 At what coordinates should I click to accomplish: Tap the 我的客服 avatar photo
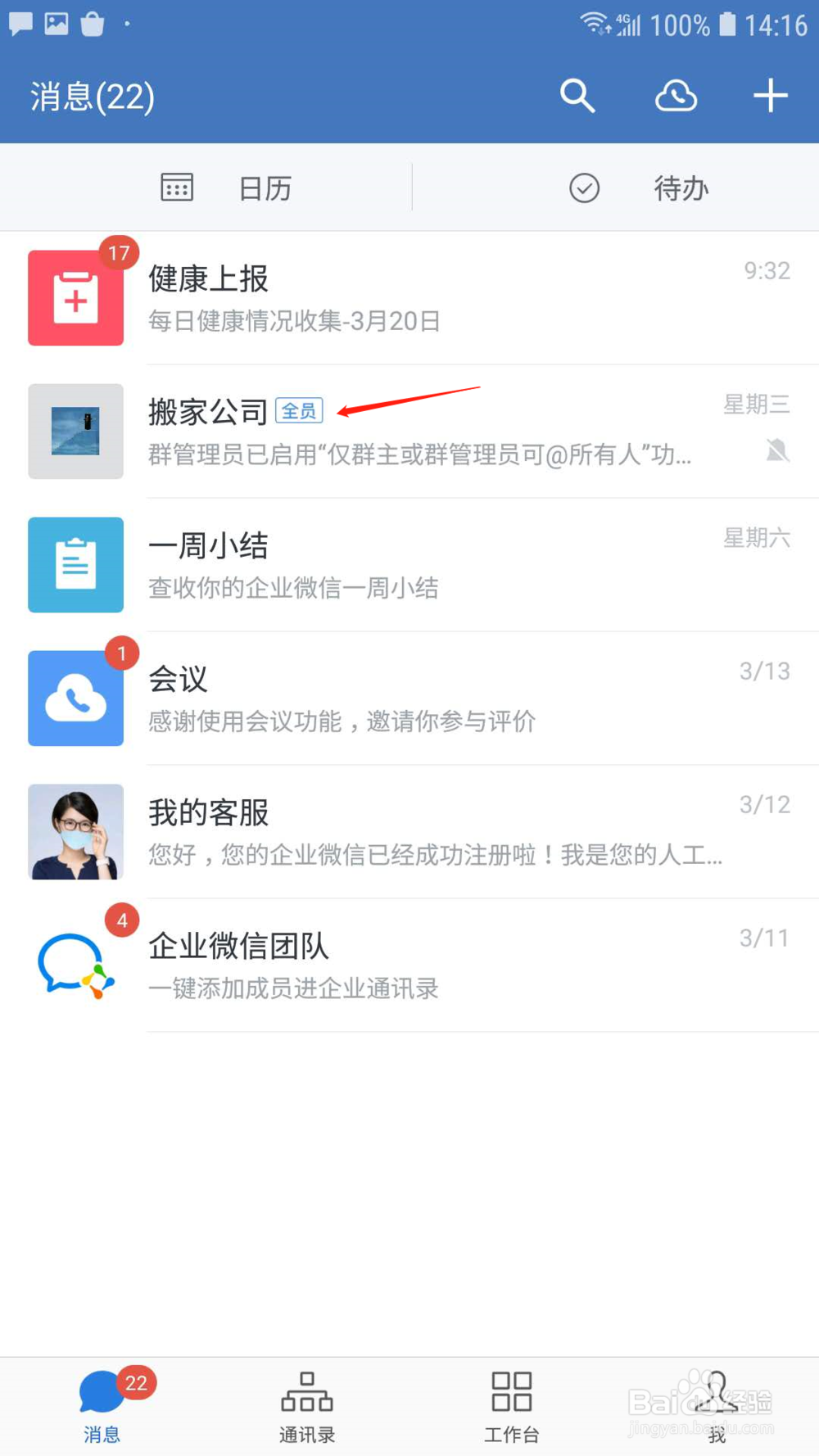click(x=75, y=832)
